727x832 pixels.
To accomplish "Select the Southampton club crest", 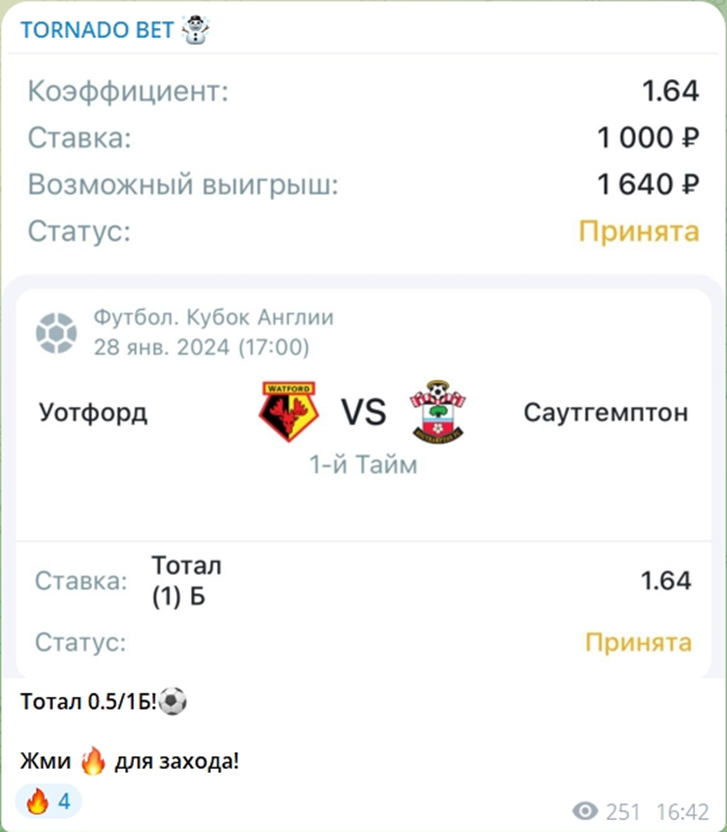I will coord(437,408).
